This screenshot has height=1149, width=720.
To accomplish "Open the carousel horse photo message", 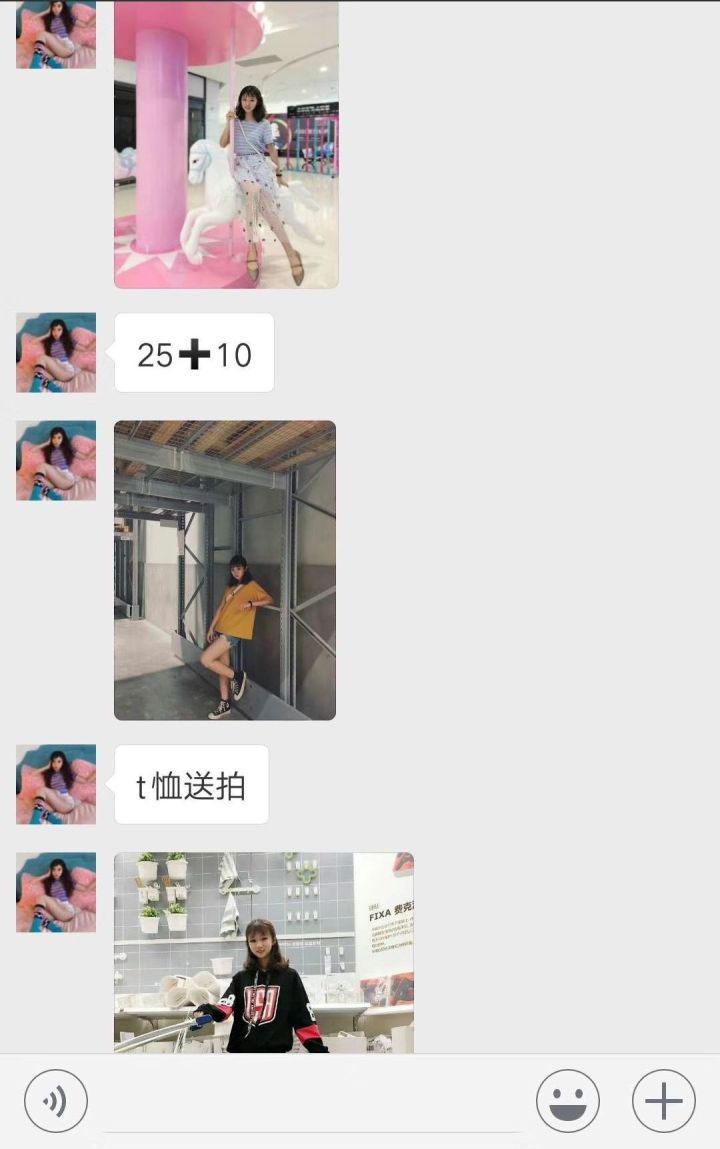I will (226, 145).
